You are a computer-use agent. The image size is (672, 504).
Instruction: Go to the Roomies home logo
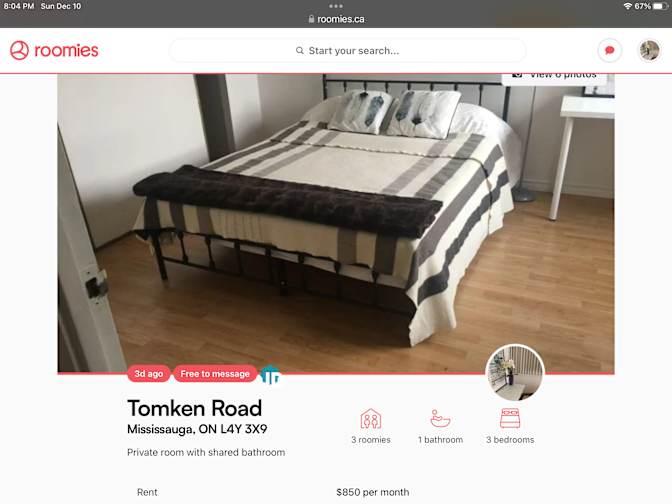[x=54, y=50]
